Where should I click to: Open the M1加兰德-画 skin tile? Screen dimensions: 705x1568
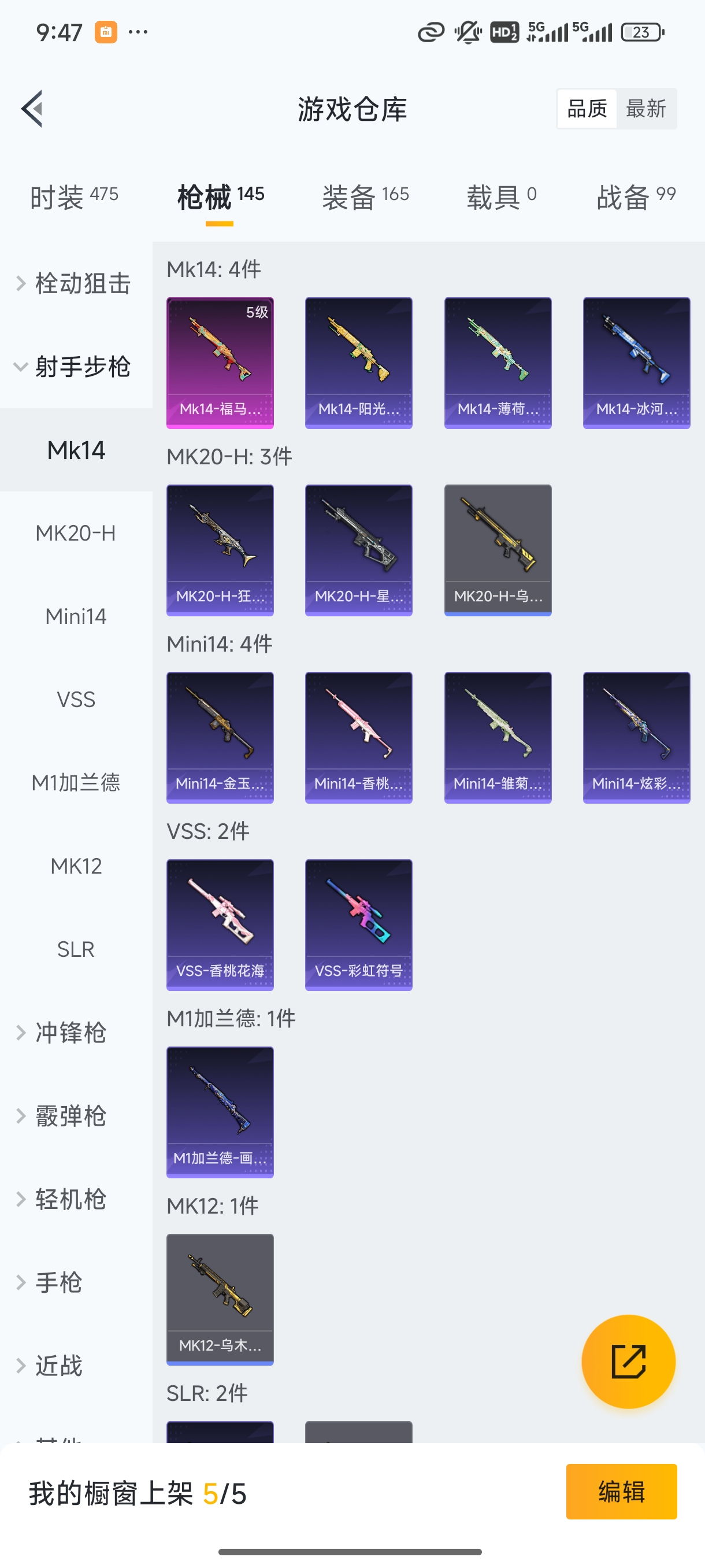(x=220, y=1112)
